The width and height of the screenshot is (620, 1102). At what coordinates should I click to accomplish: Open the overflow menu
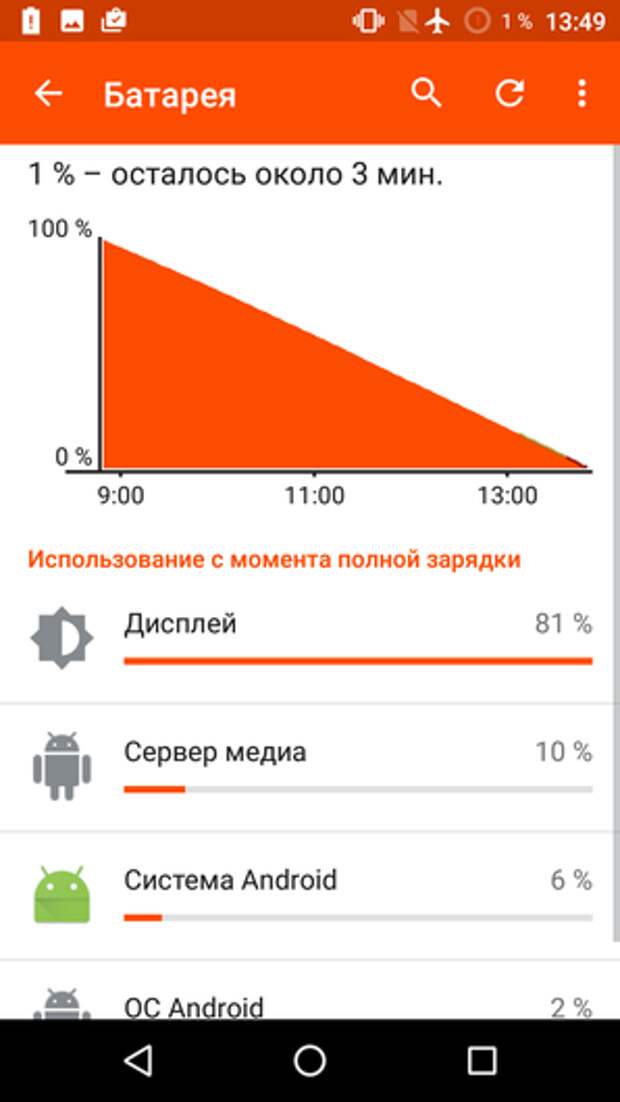[581, 93]
